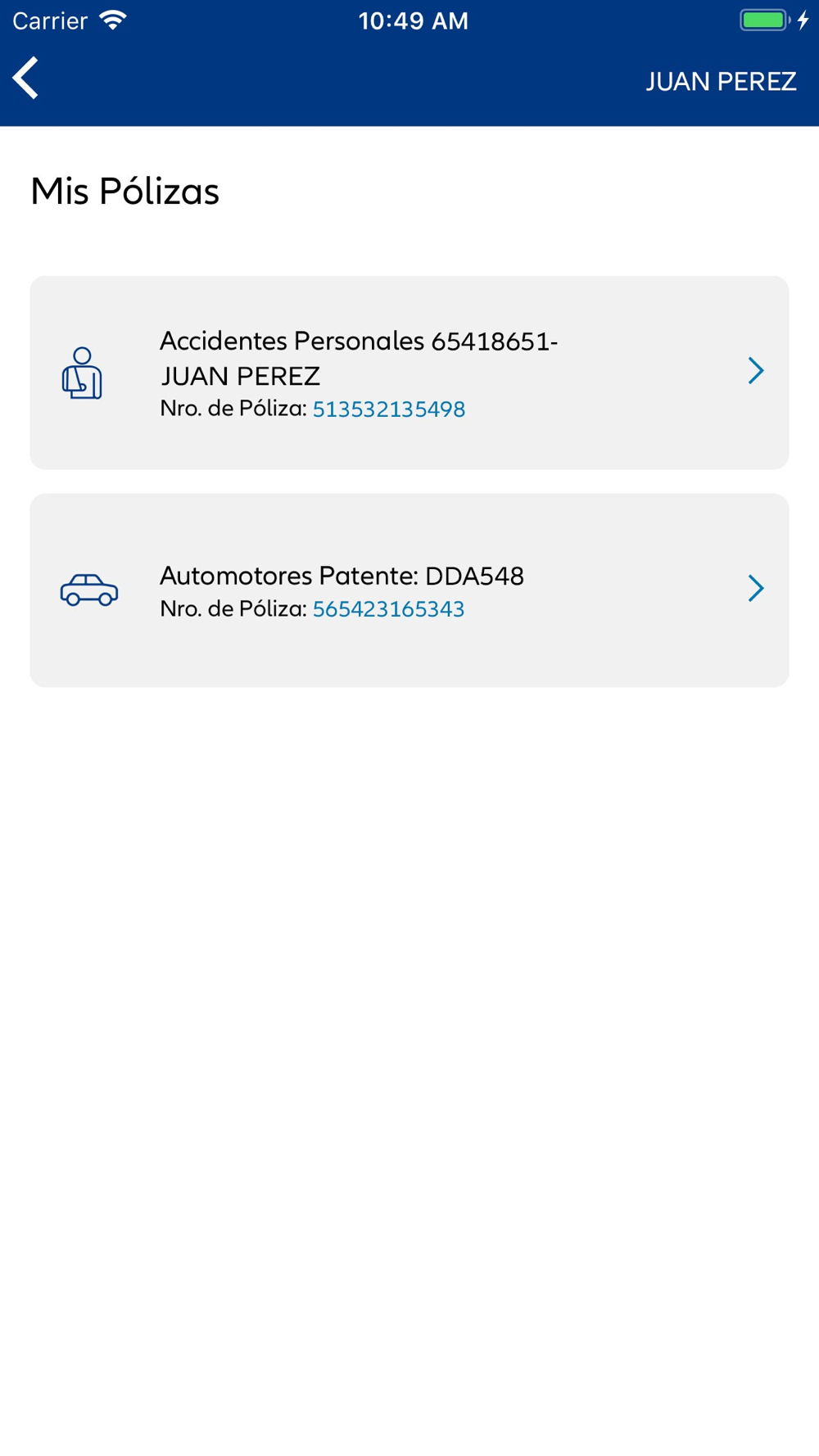Open the Automotores Patente DDA548 policy
Image resolution: width=819 pixels, height=1456 pixels.
pos(409,590)
